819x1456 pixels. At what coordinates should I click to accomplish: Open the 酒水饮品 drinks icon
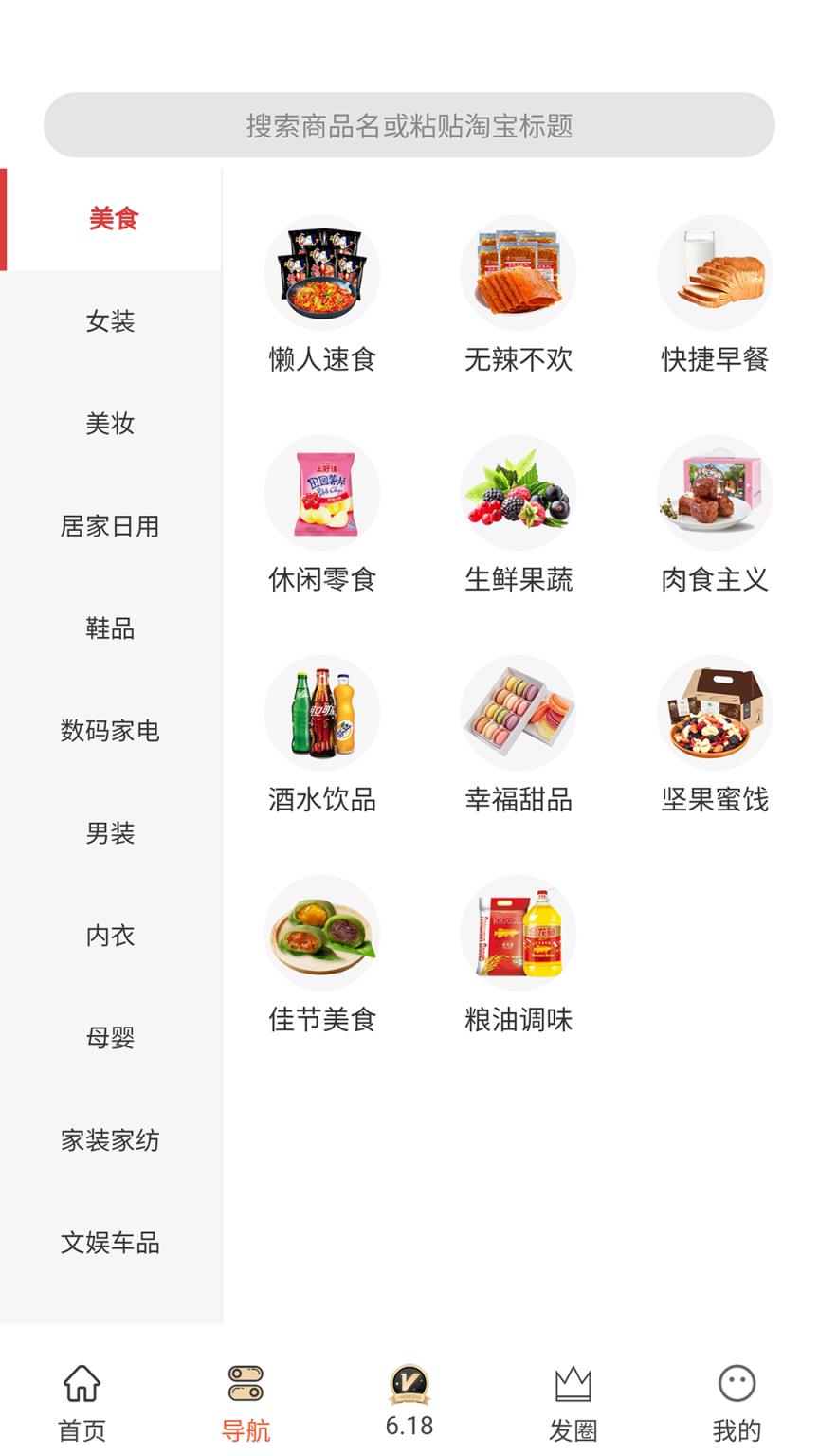tap(322, 712)
